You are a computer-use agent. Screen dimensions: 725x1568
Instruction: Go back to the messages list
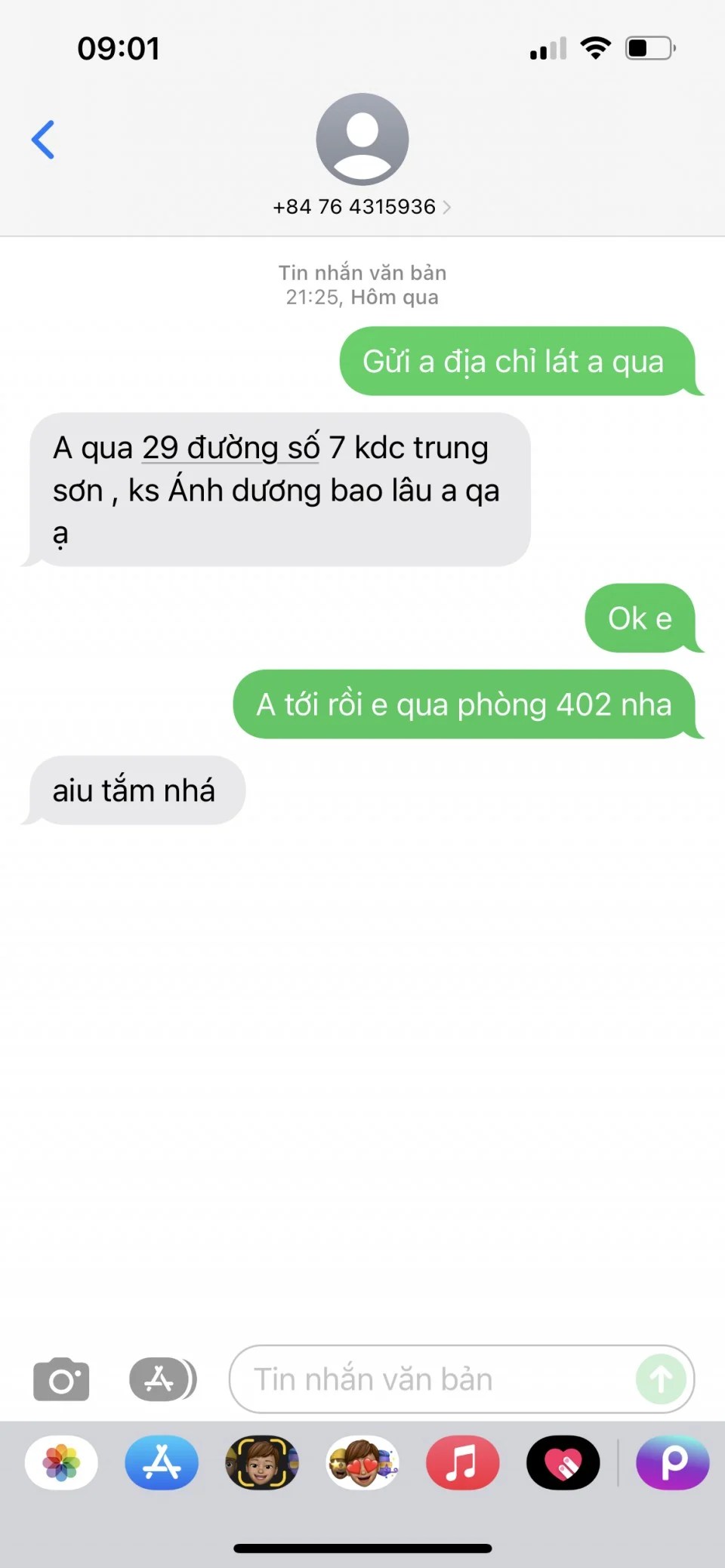[x=43, y=140]
